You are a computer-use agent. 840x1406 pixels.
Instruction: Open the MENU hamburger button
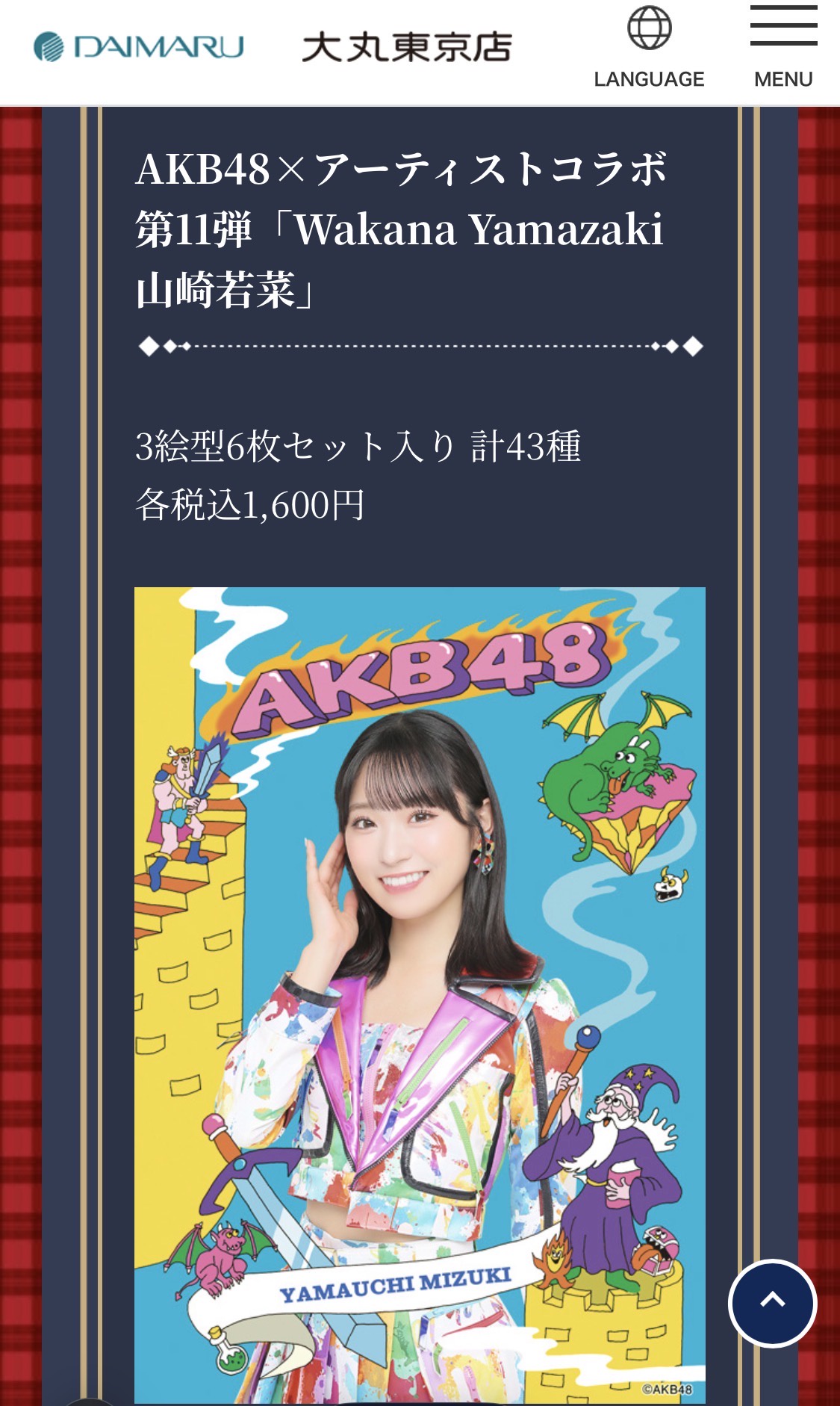tap(783, 48)
